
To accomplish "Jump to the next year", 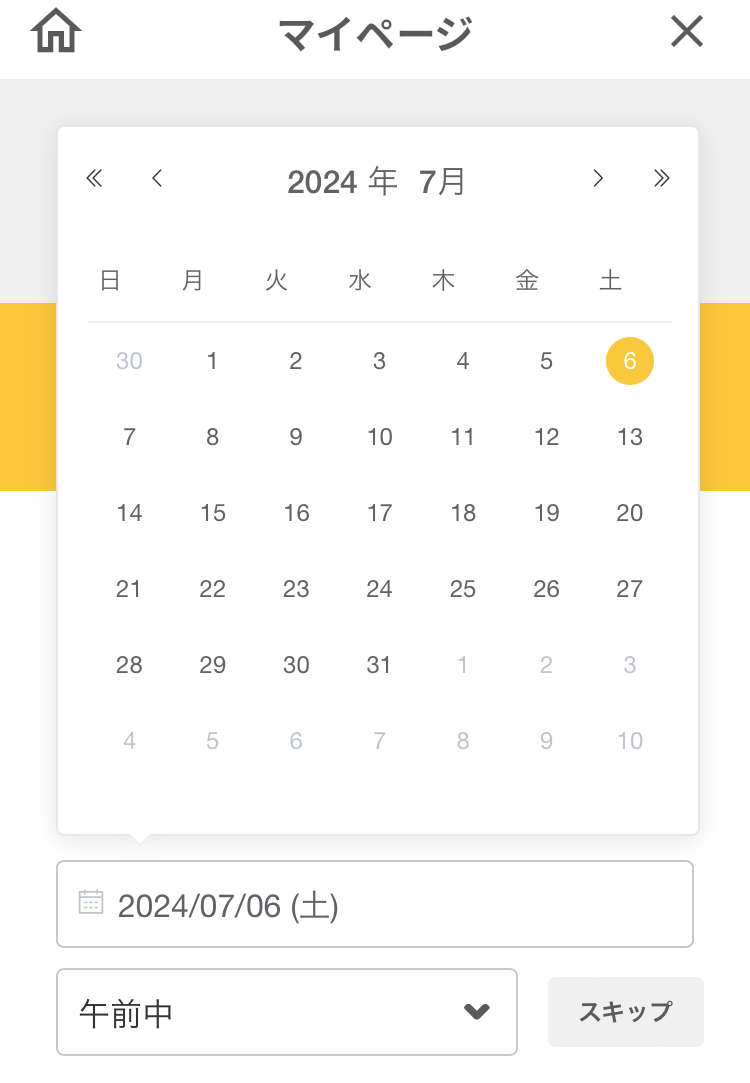I will pos(661,179).
